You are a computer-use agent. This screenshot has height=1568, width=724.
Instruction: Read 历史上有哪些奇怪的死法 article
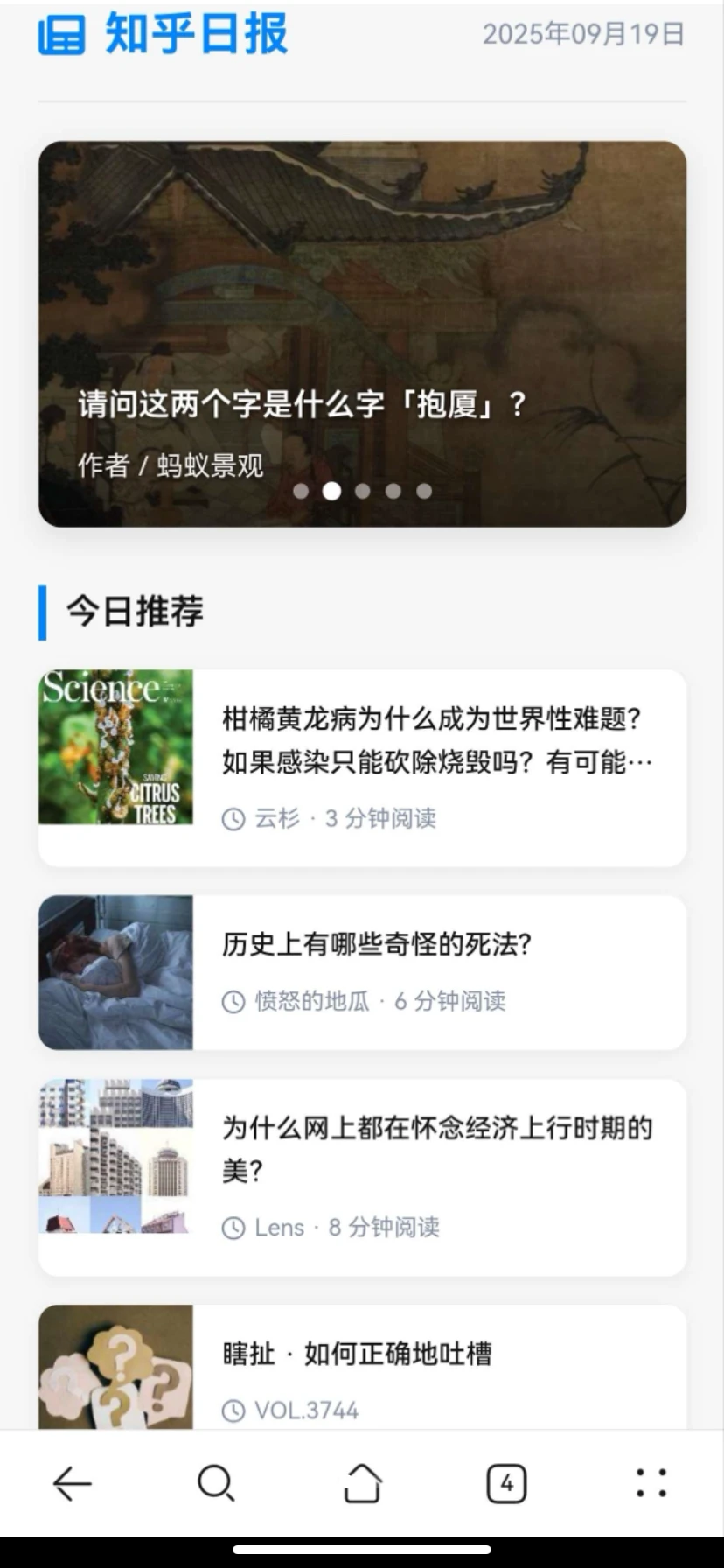pyautogui.click(x=376, y=945)
